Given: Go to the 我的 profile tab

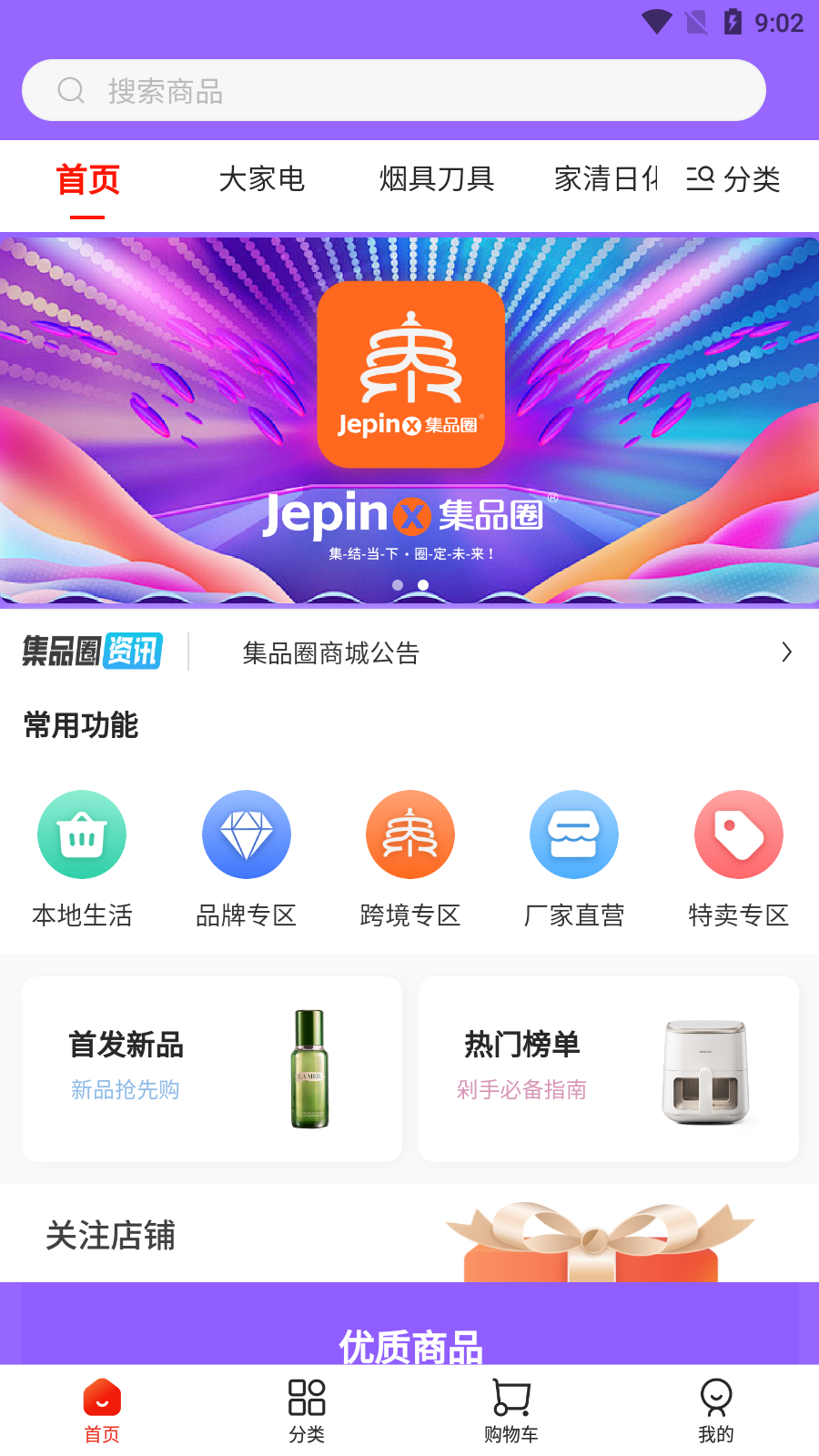Looking at the screenshot, I should 716,1410.
